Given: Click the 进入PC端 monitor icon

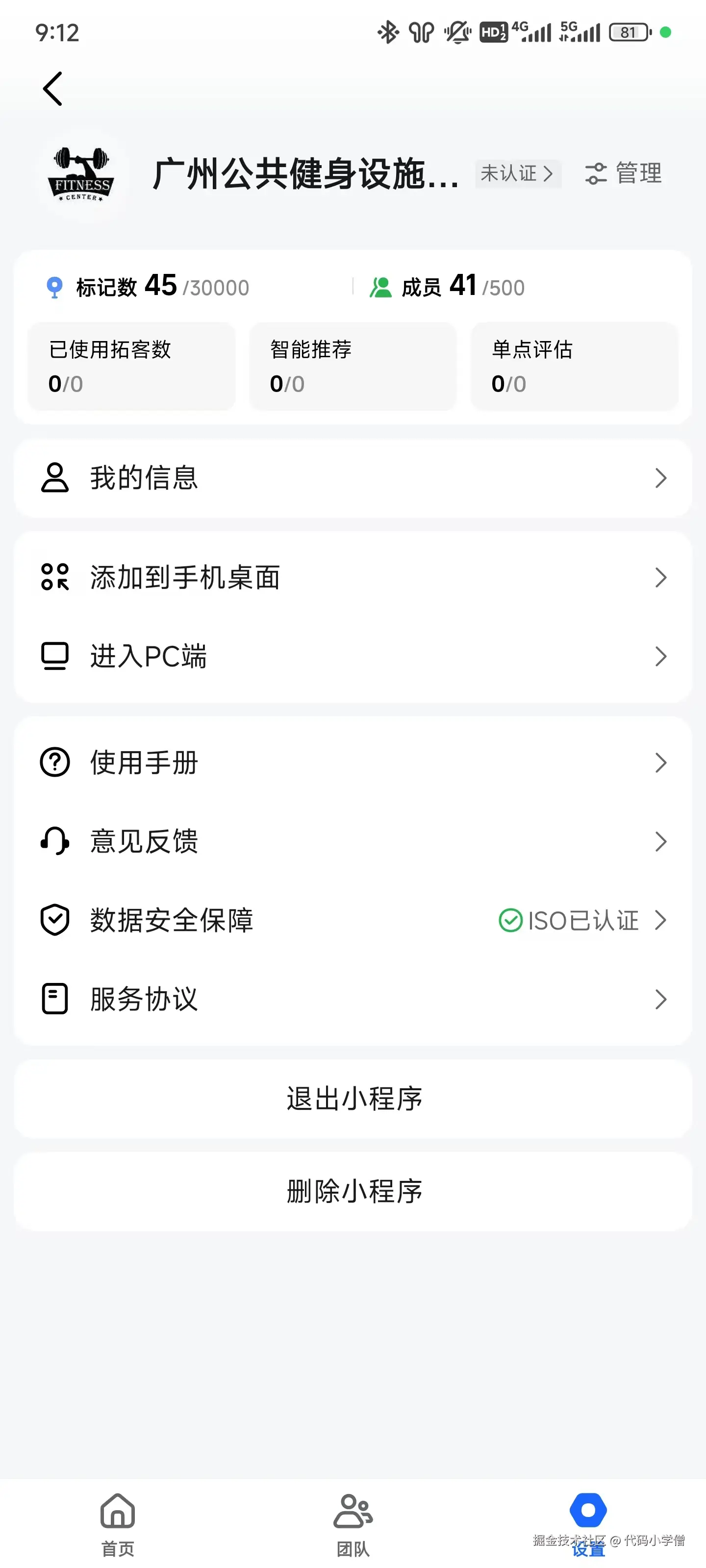Looking at the screenshot, I should pyautogui.click(x=54, y=656).
